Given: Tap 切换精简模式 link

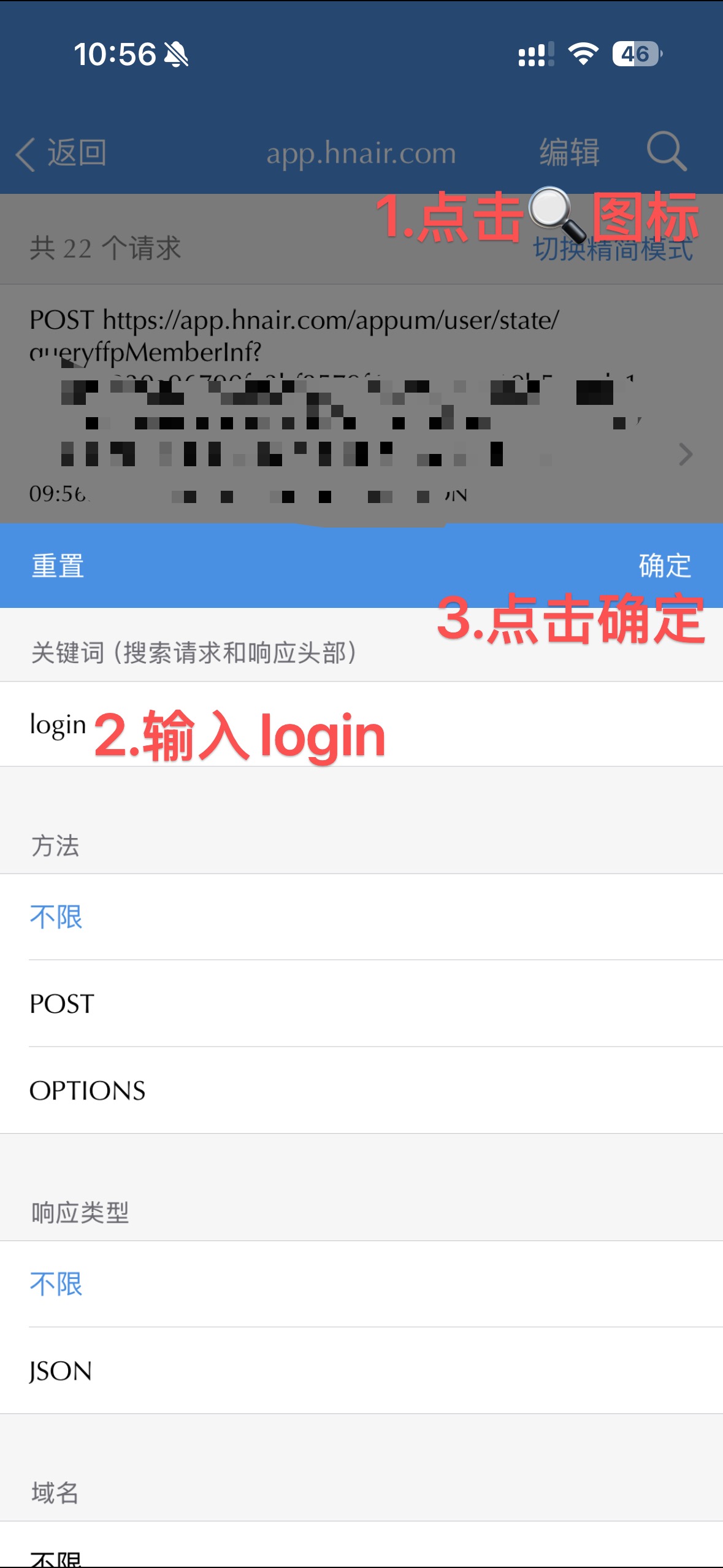Looking at the screenshot, I should pyautogui.click(x=613, y=248).
